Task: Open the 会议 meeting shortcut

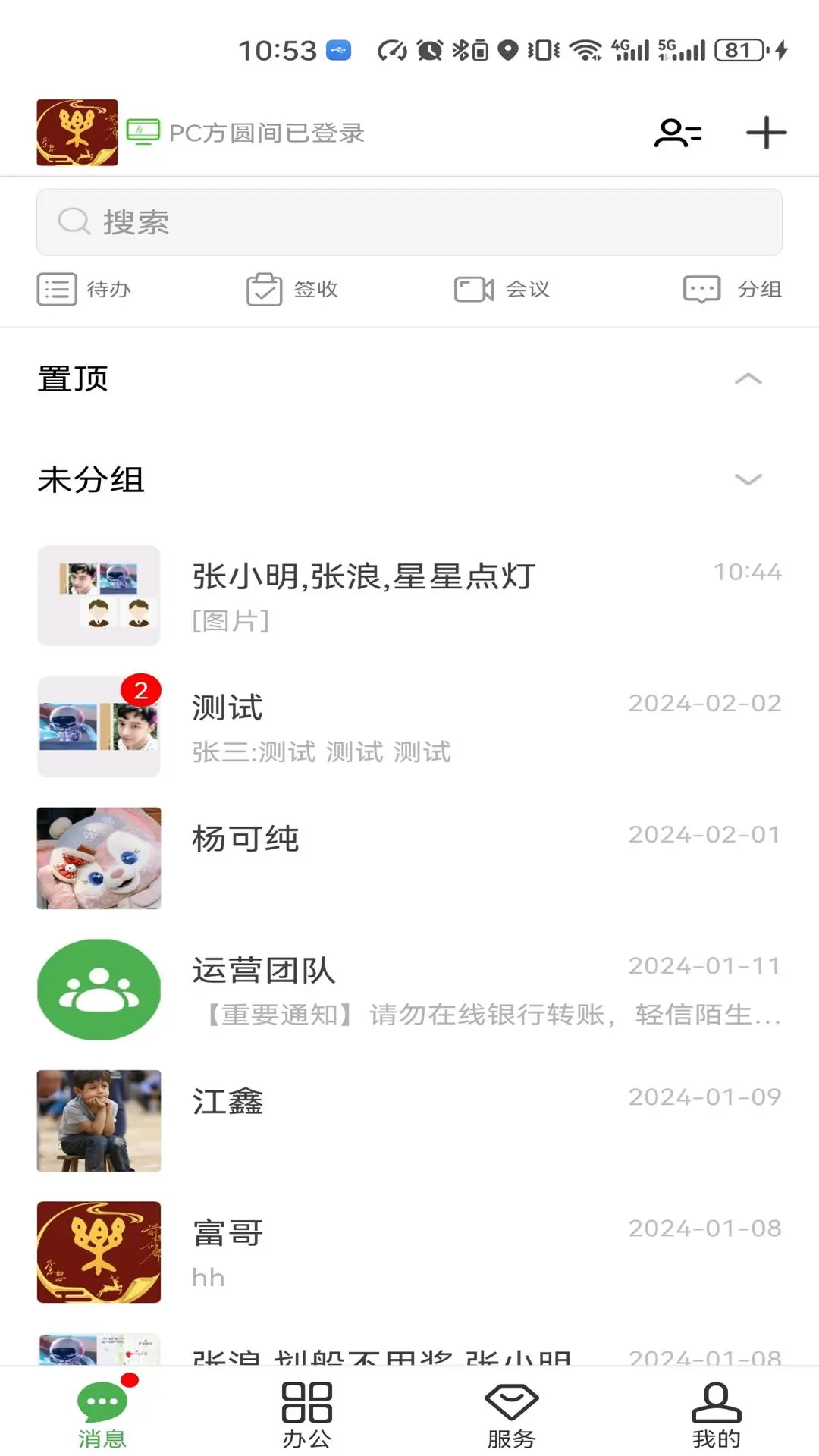Action: (x=502, y=289)
